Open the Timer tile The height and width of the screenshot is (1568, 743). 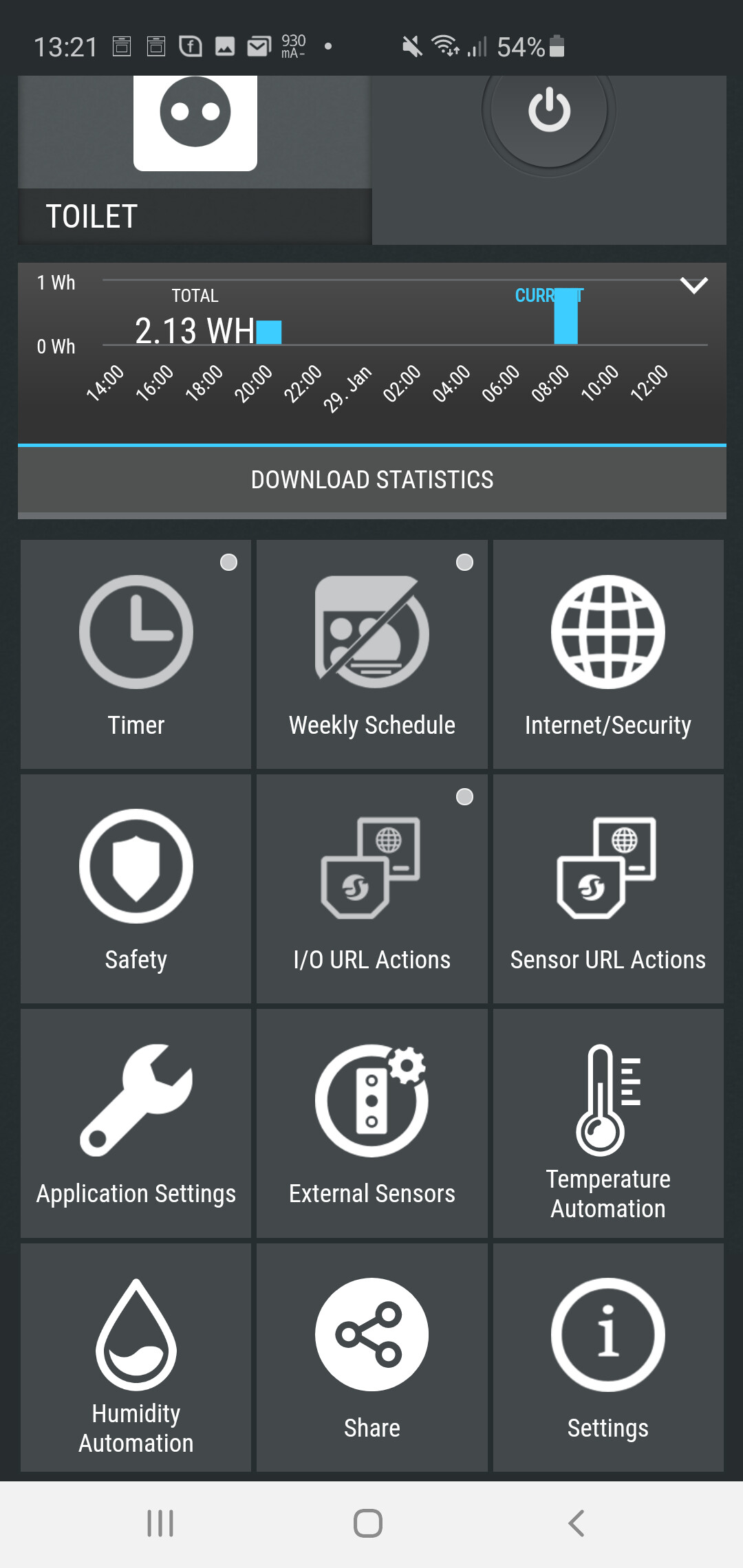coord(136,653)
